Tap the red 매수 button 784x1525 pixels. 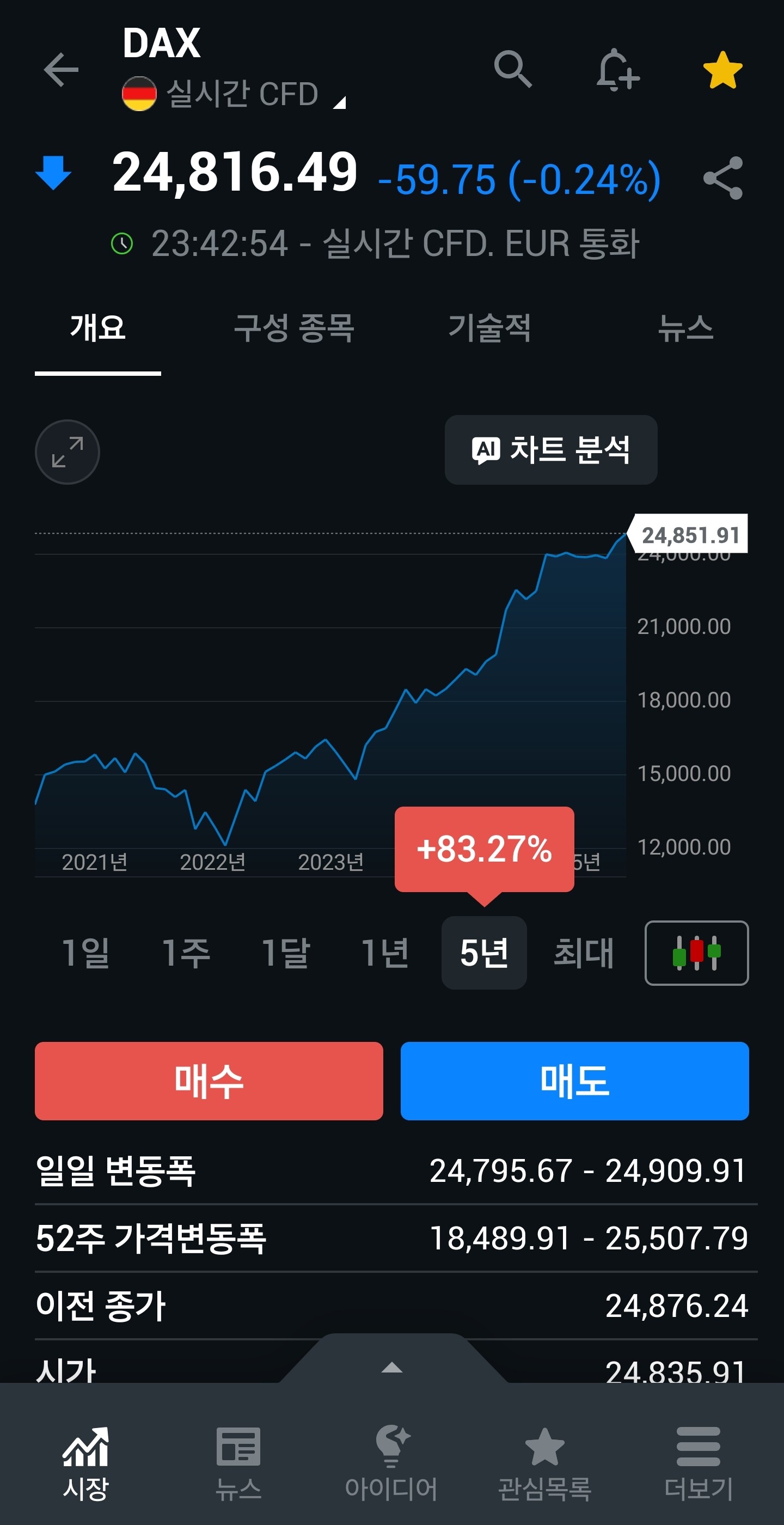click(x=209, y=1081)
